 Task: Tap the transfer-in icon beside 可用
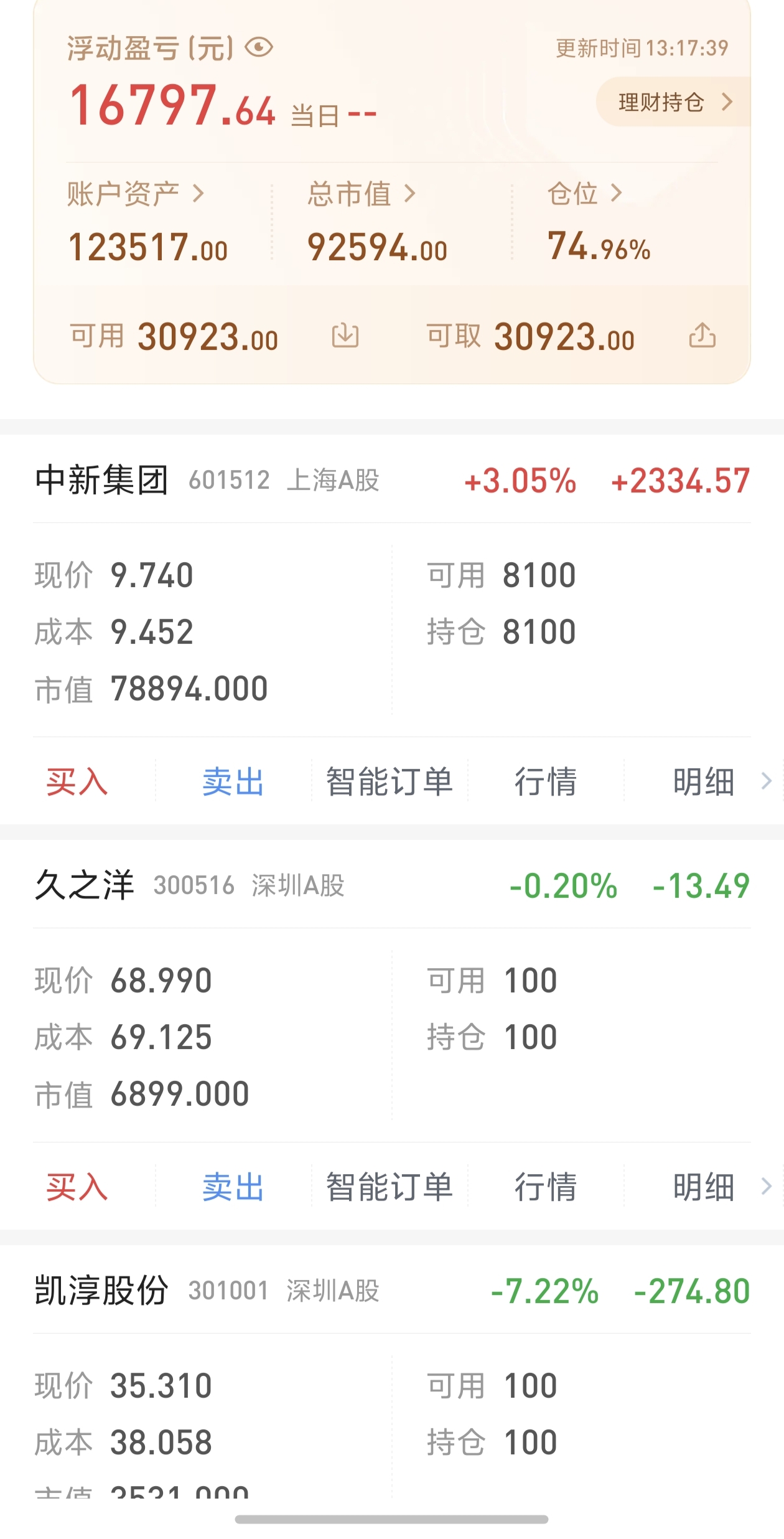tap(345, 336)
